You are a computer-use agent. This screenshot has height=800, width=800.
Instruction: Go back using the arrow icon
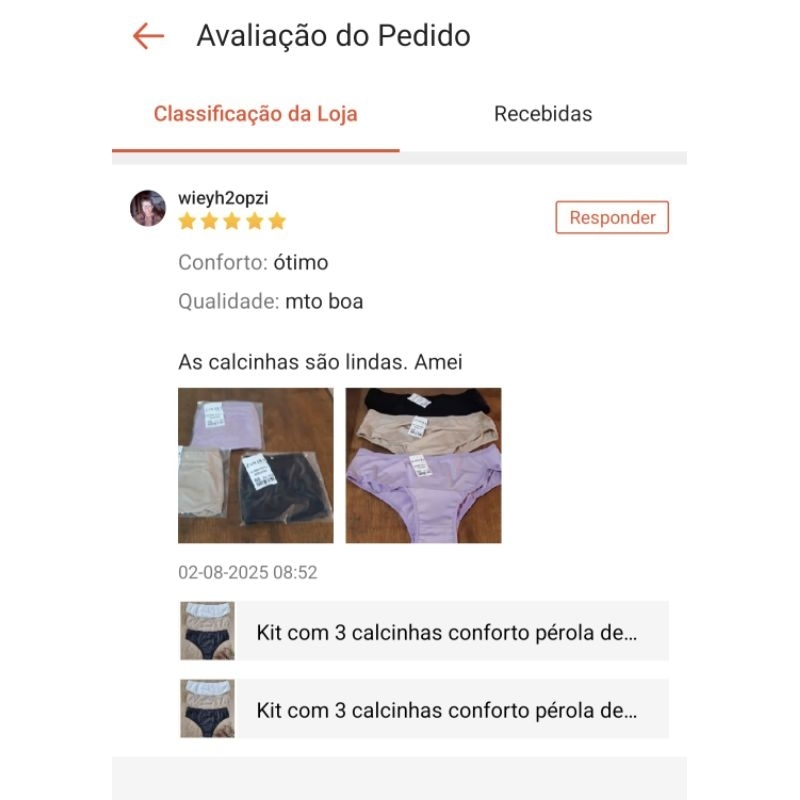coord(148,36)
